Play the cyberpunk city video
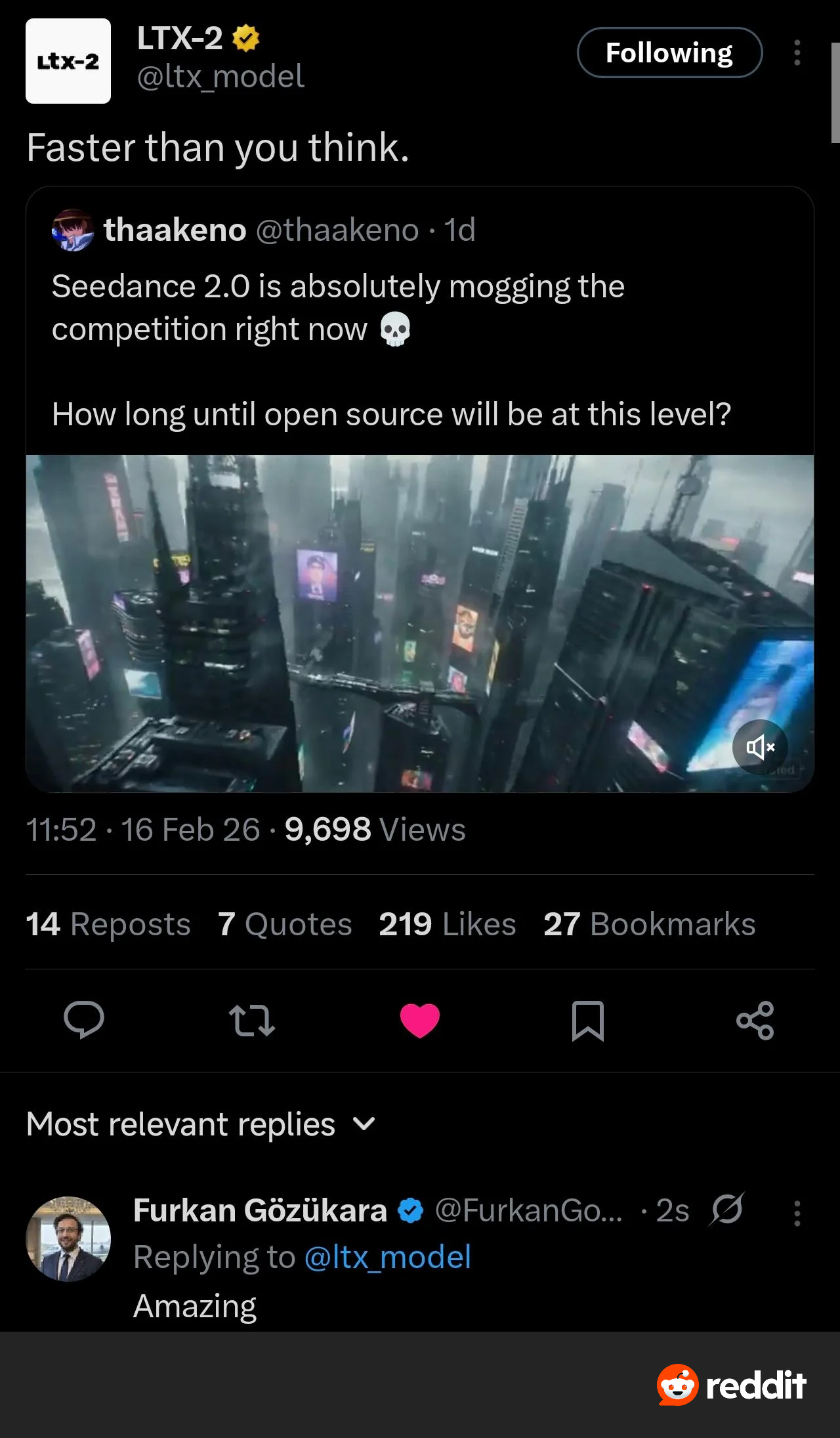This screenshot has width=840, height=1438. click(420, 624)
